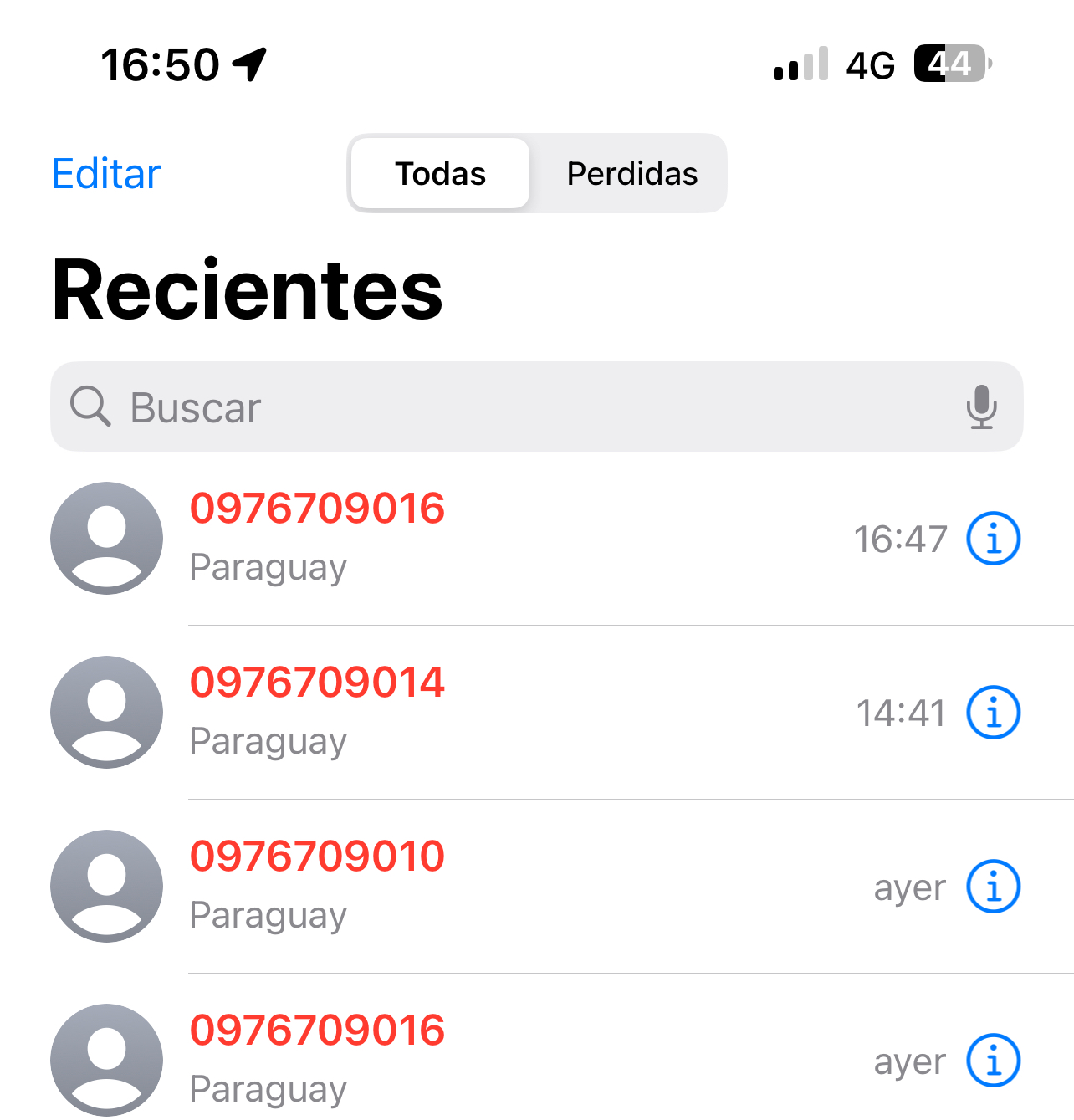Show info for 0976709010
The image size is (1074, 1120).
993,887
